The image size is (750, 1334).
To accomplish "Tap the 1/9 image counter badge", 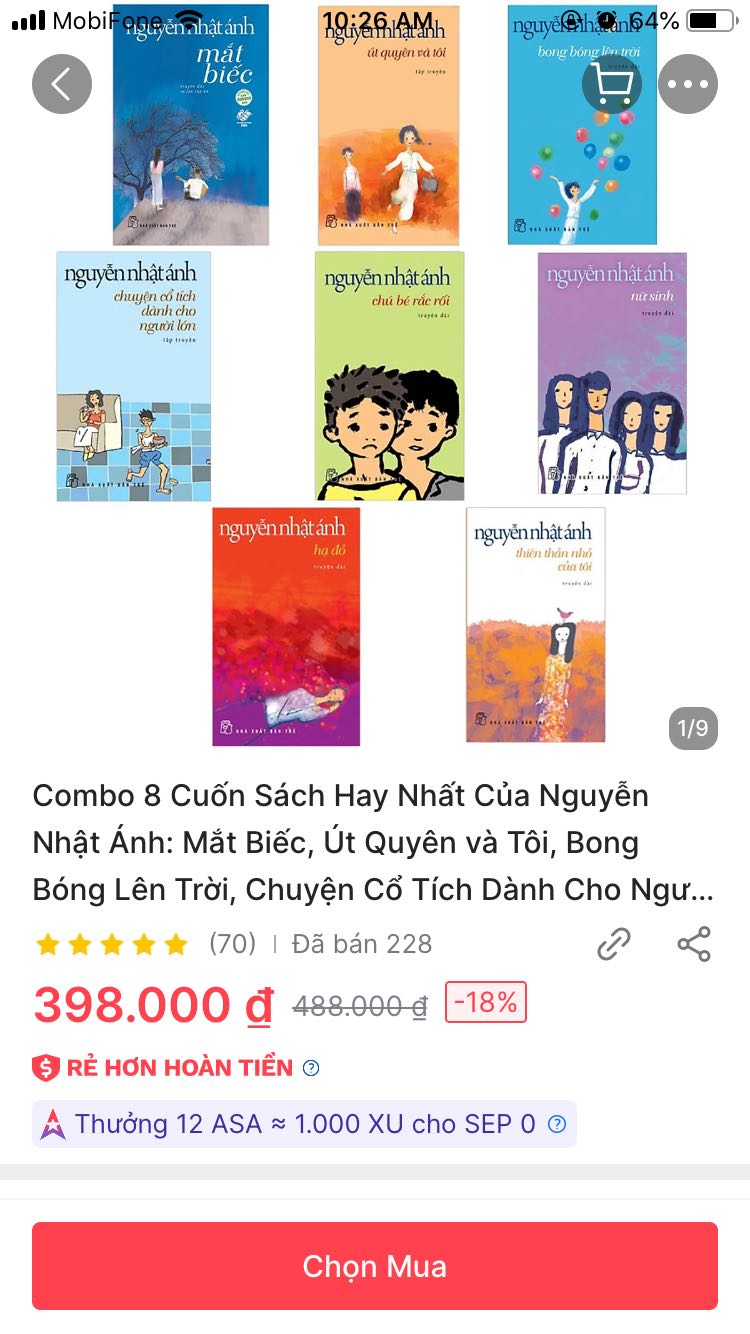I will [692, 730].
